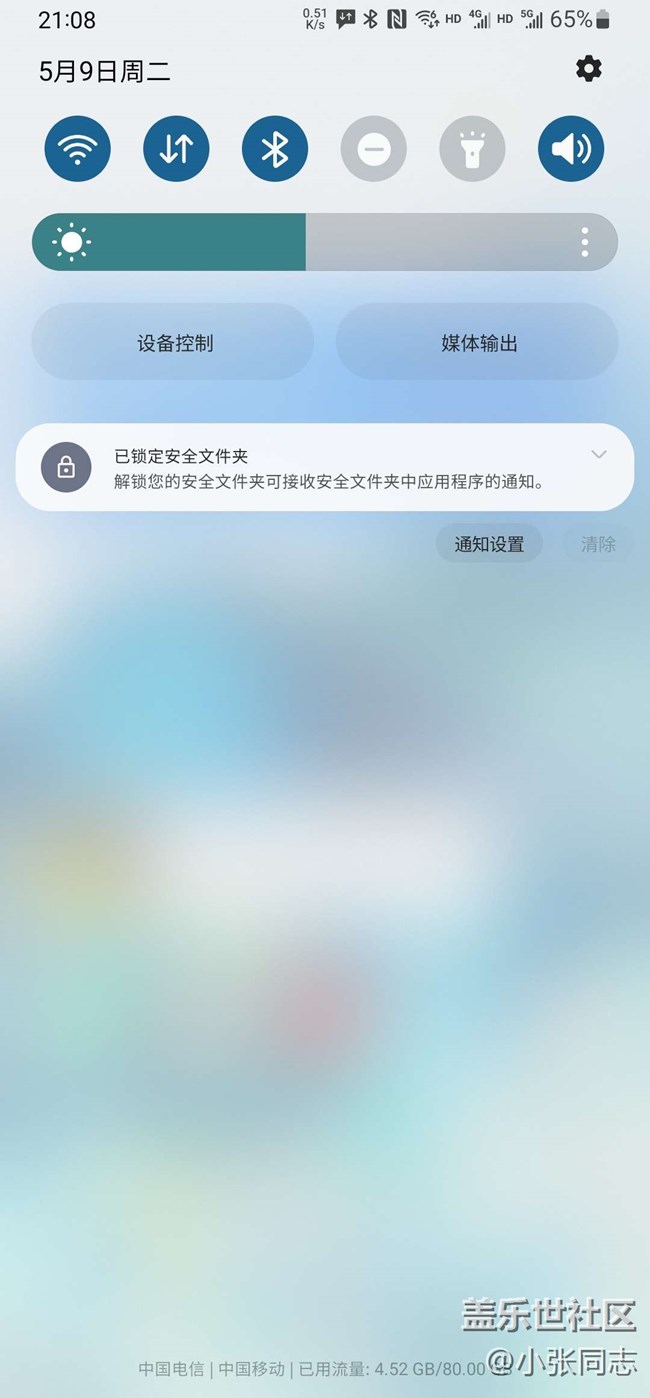The width and height of the screenshot is (650, 1398).
Task: Disable the mobile data toggle
Action: [176, 149]
